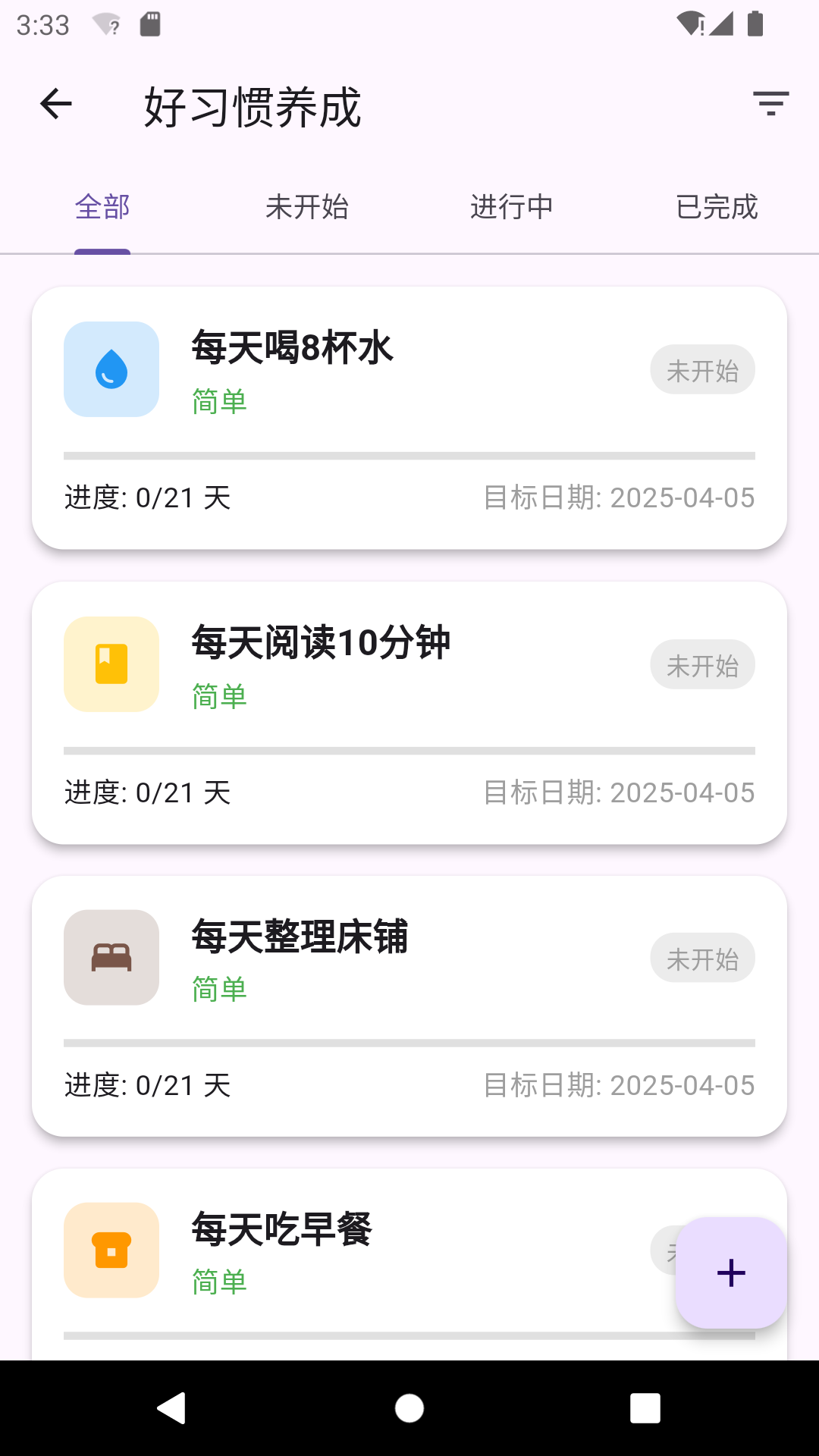
Task: Click the 未开始 badge on 每天喝8杯水 card
Action: [702, 369]
